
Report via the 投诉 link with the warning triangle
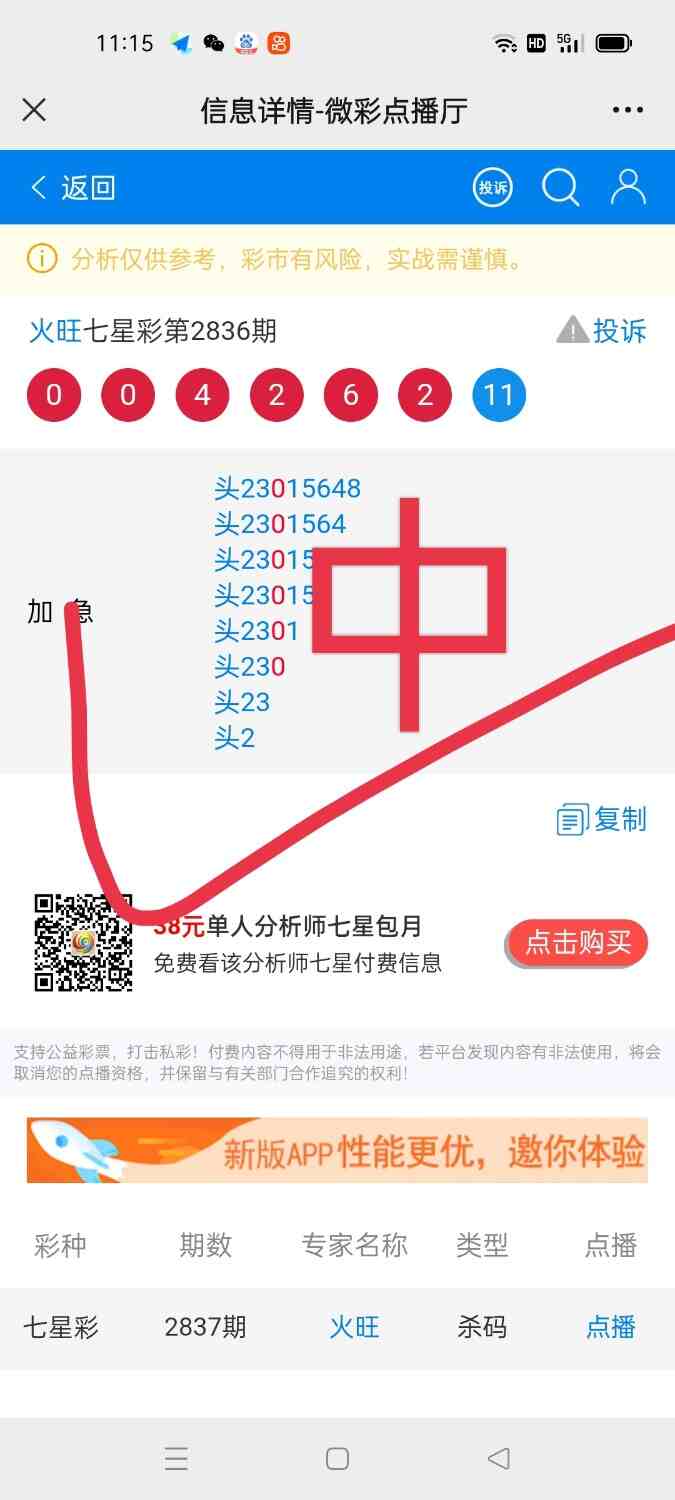pos(602,331)
